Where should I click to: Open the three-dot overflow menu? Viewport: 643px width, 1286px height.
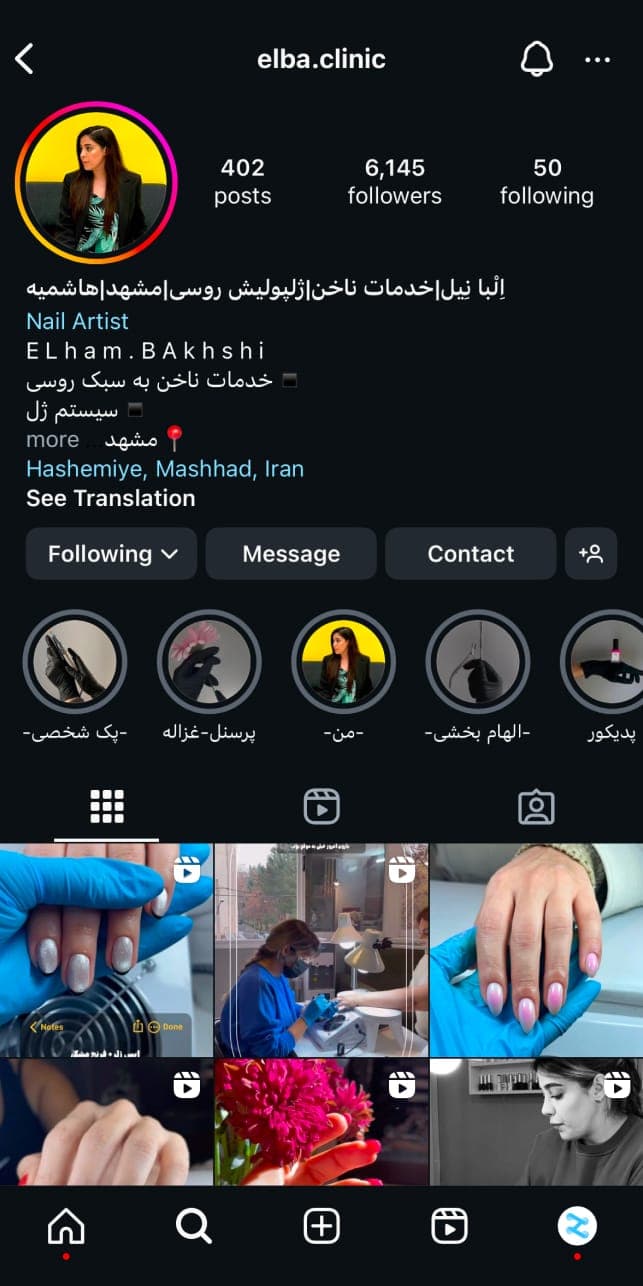598,60
